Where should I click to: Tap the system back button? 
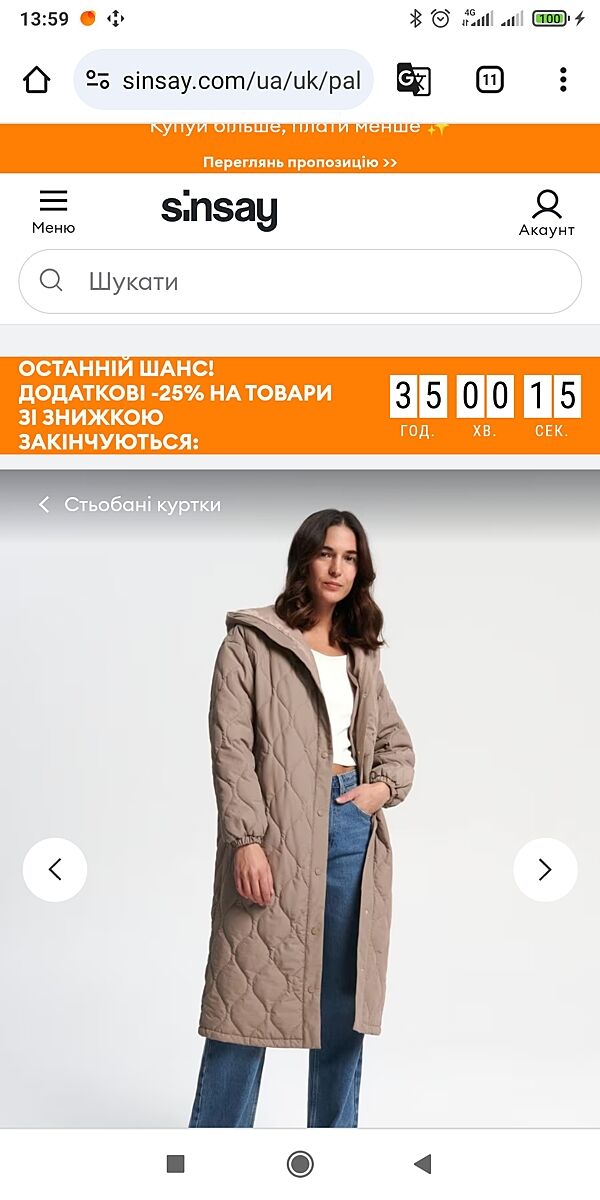(423, 1163)
